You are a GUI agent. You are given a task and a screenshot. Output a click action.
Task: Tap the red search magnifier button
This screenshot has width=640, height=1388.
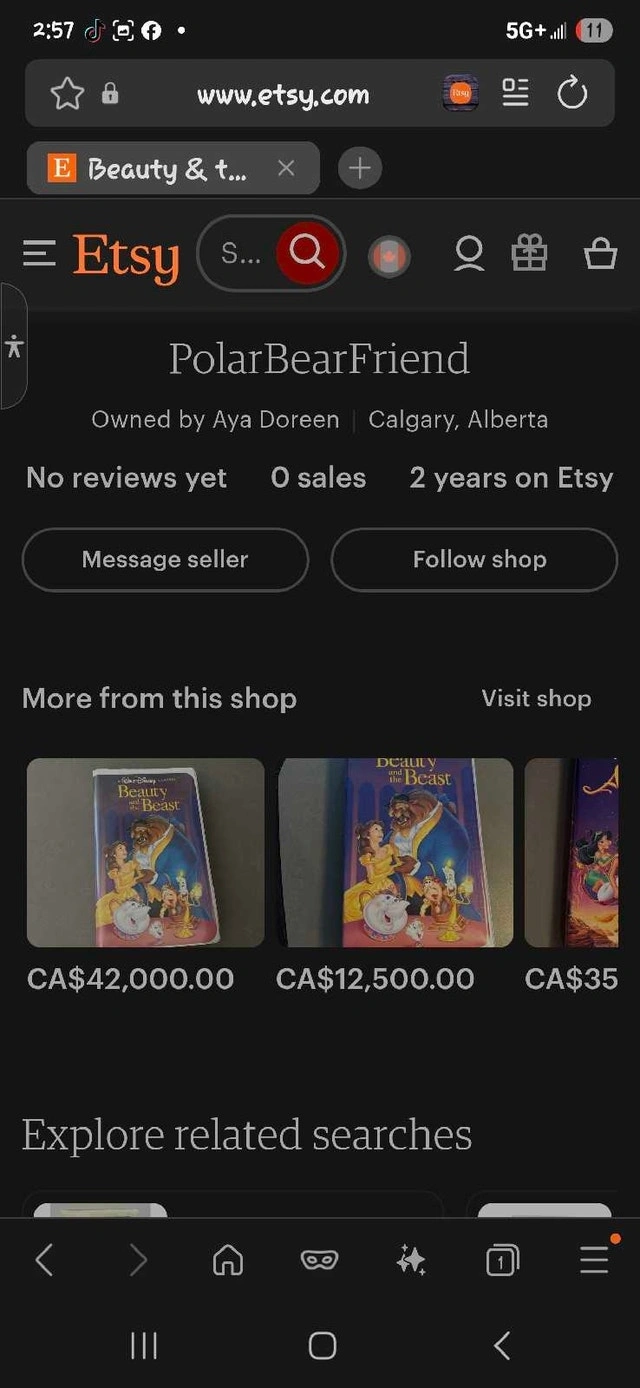[308, 254]
